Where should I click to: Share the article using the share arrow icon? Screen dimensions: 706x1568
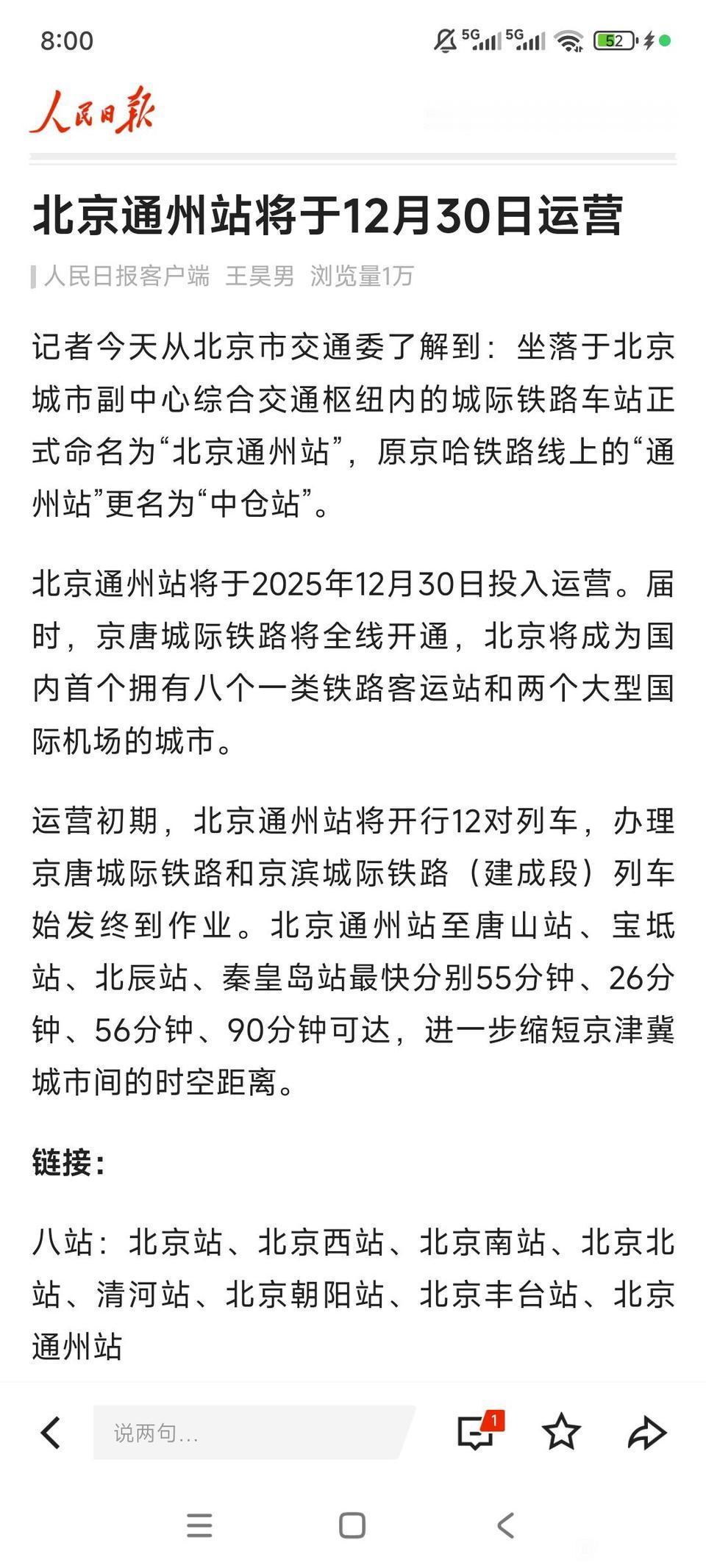click(x=647, y=1433)
